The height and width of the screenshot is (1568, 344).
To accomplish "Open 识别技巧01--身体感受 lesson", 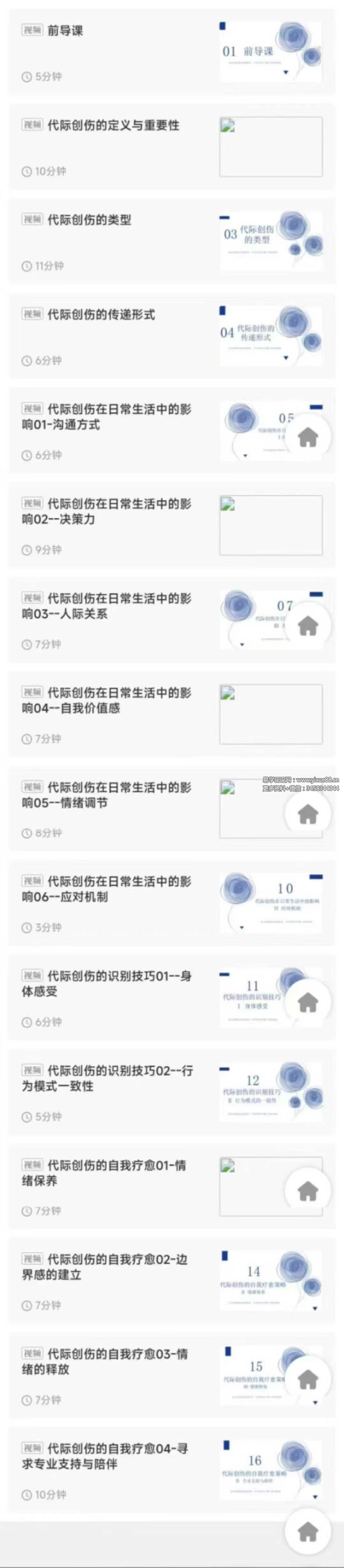I will [107, 984].
